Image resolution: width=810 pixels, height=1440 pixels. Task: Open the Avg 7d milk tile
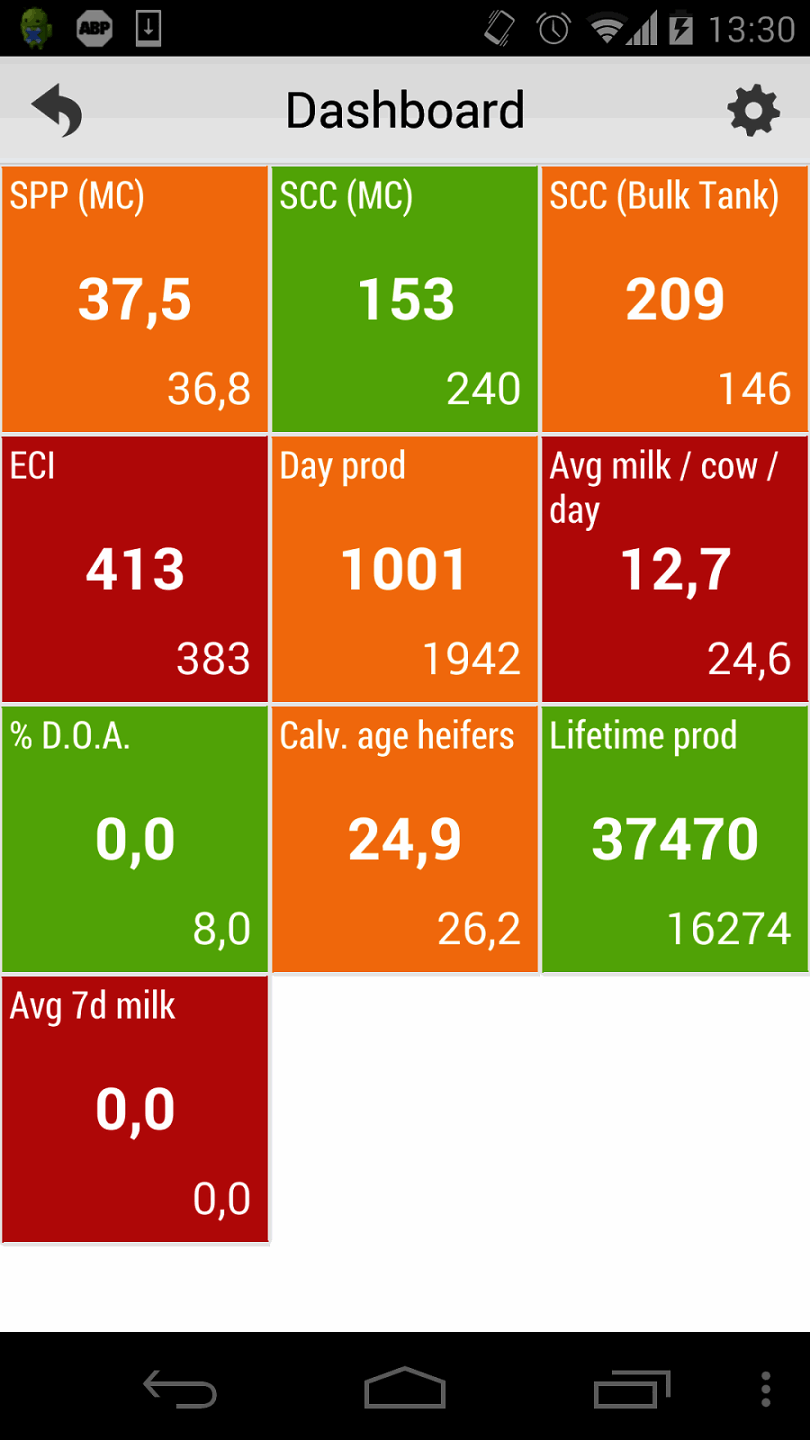tap(135, 1109)
